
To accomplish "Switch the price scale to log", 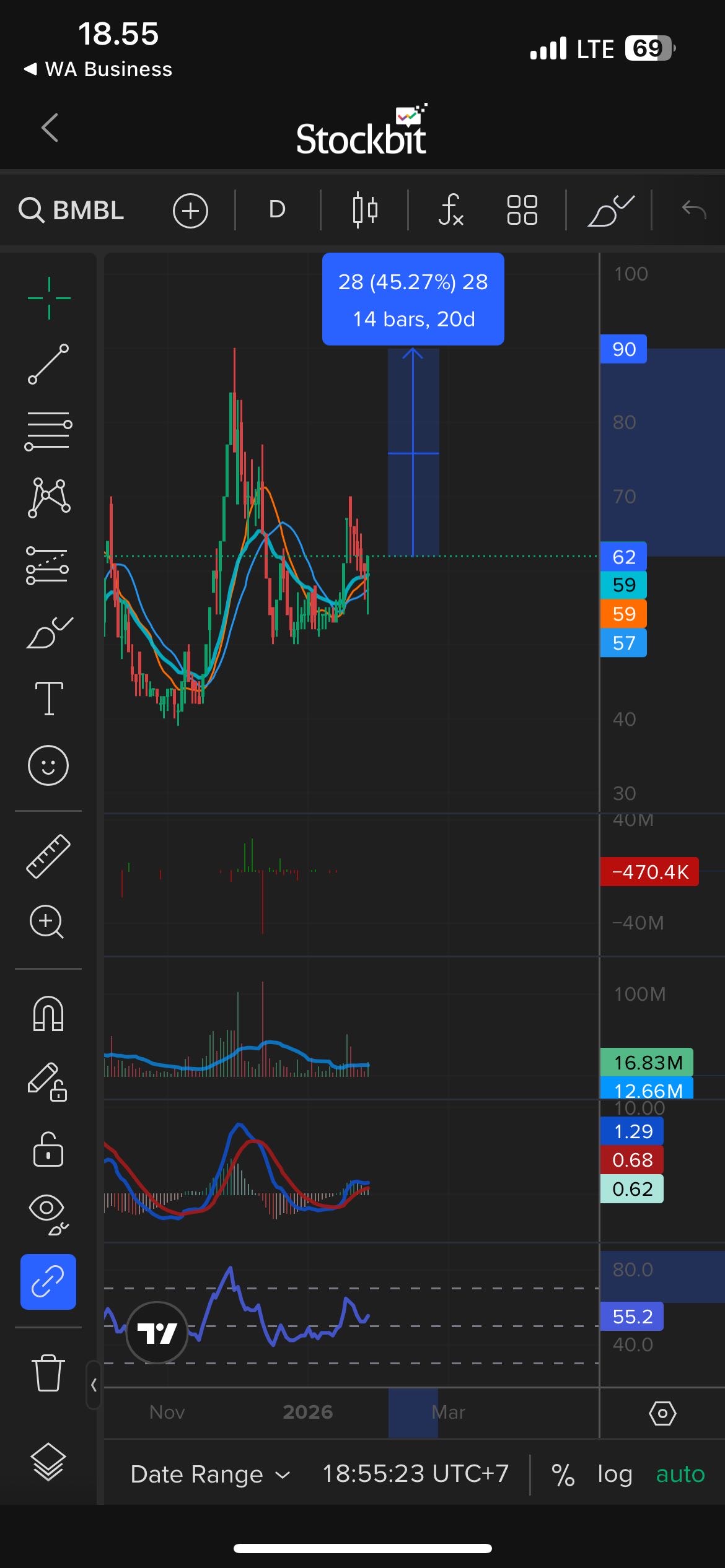I will 614,1474.
